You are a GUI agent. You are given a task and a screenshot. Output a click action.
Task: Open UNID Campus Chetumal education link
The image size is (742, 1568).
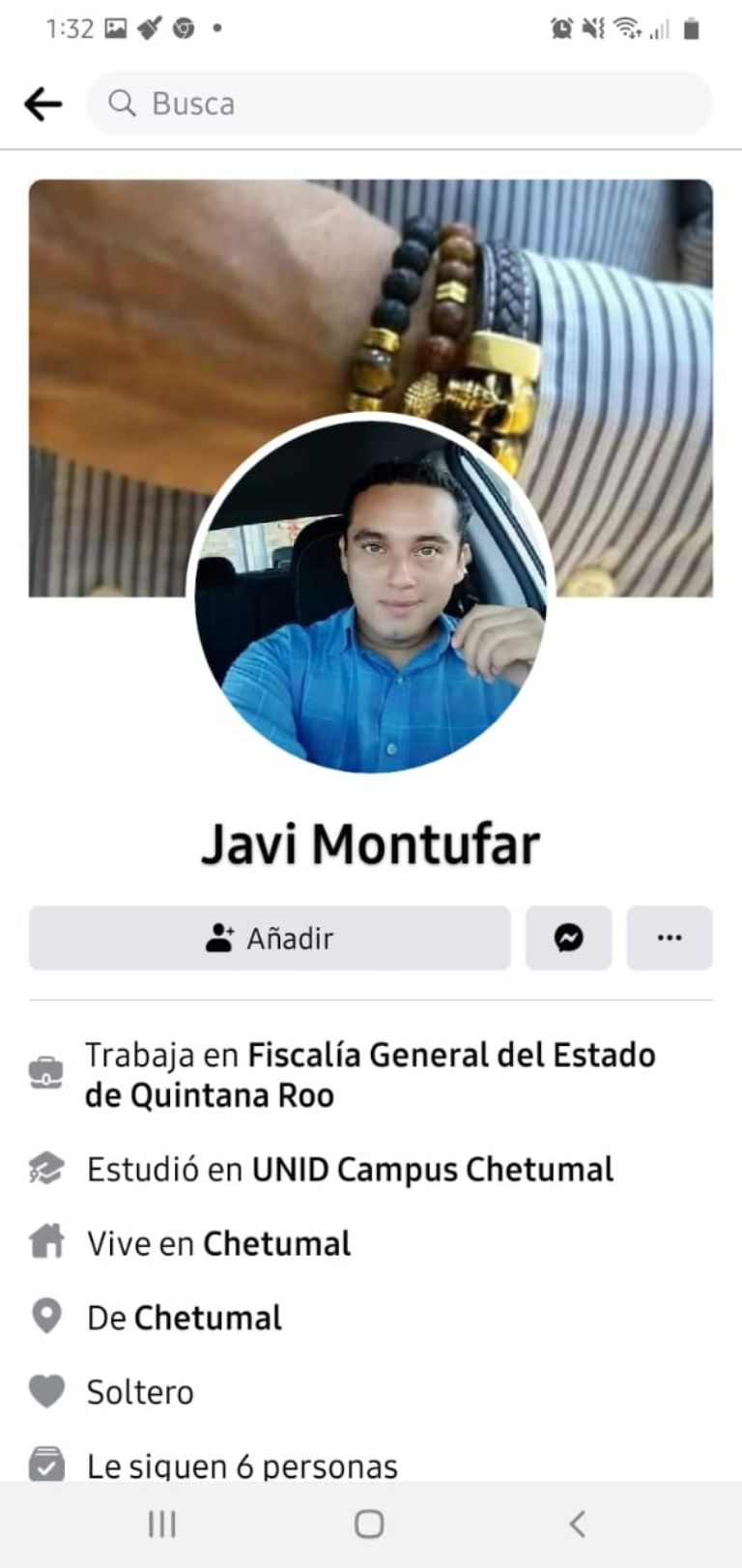432,1170
